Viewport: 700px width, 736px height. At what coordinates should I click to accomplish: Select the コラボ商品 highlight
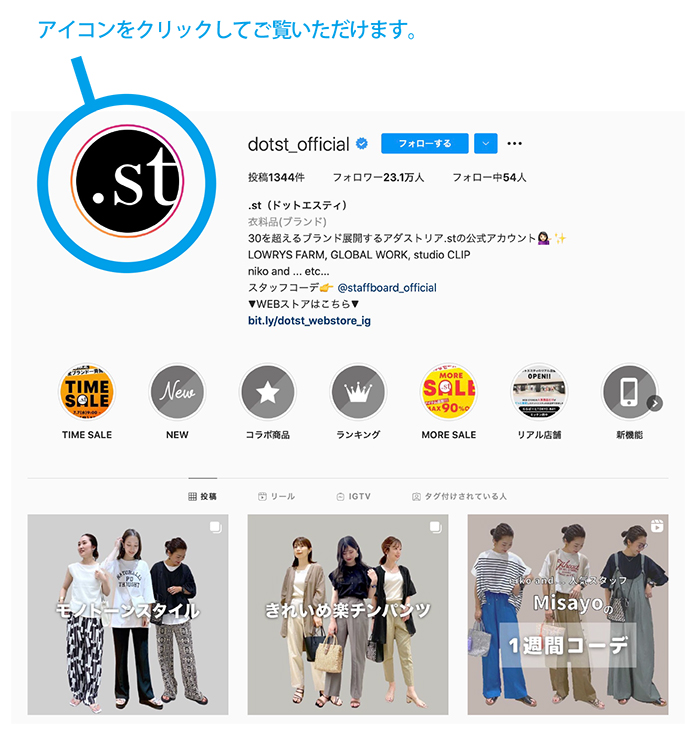tap(267, 392)
